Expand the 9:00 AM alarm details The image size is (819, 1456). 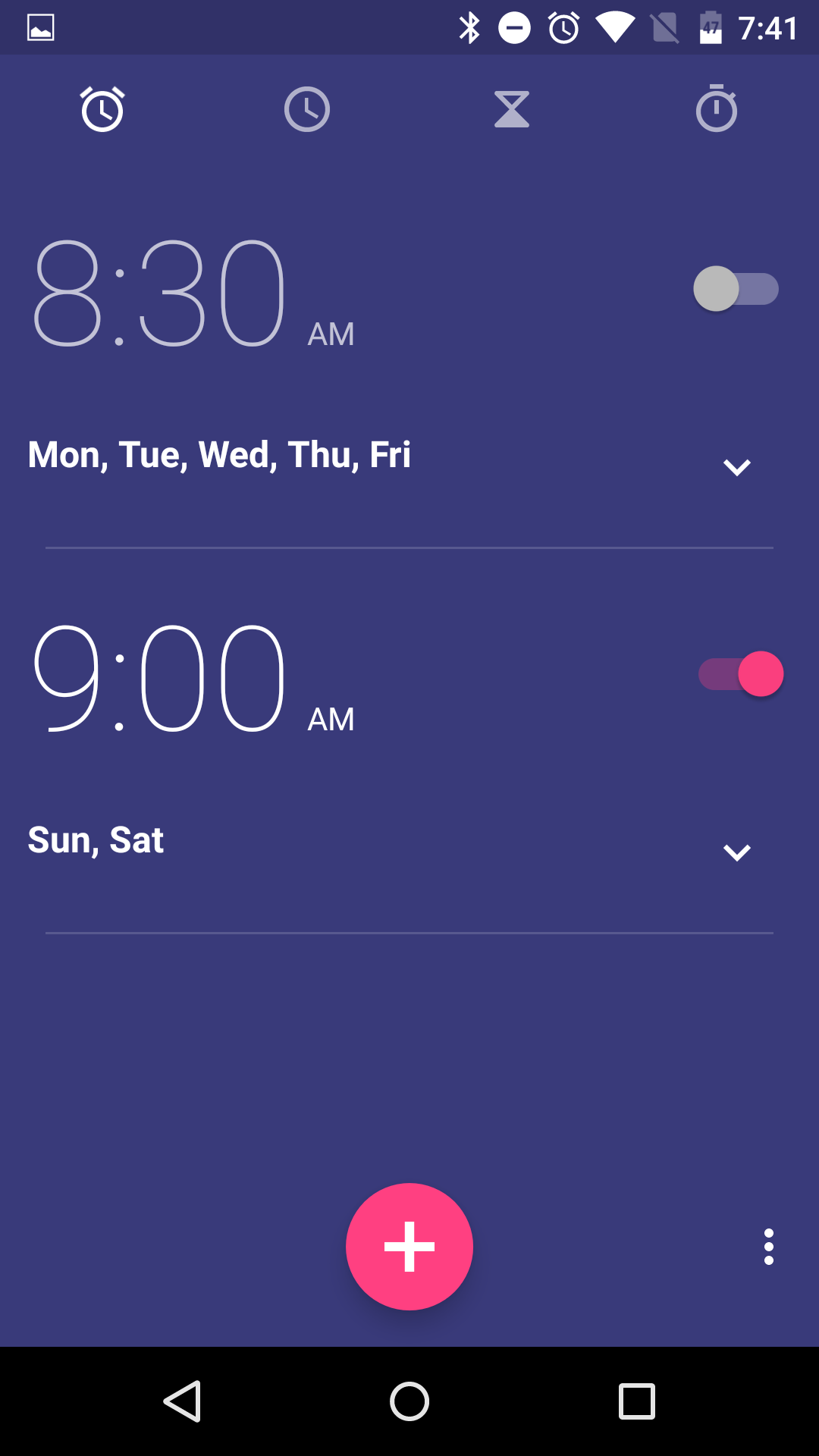(736, 852)
